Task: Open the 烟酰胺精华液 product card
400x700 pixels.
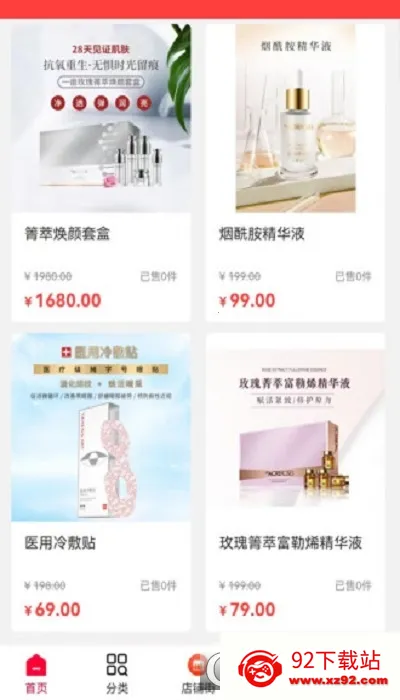Action: click(x=295, y=172)
